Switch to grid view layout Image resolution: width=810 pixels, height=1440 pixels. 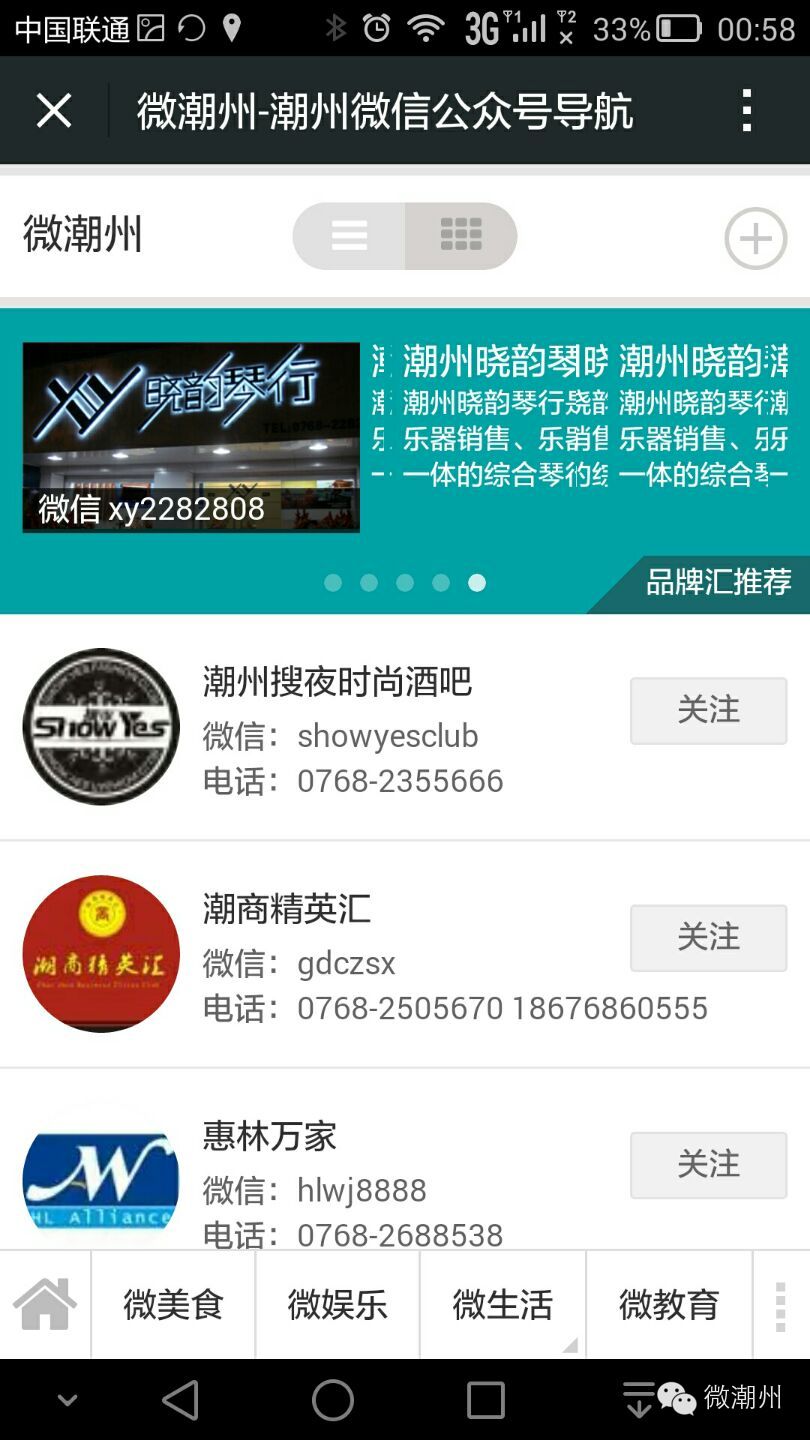461,236
